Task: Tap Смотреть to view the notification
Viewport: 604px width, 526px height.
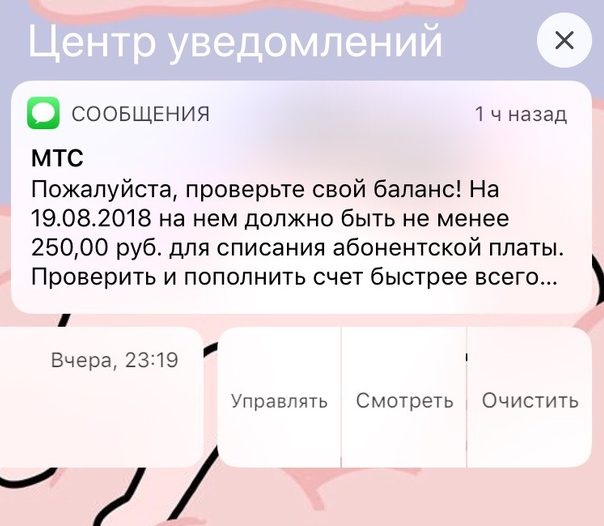Action: 404,400
